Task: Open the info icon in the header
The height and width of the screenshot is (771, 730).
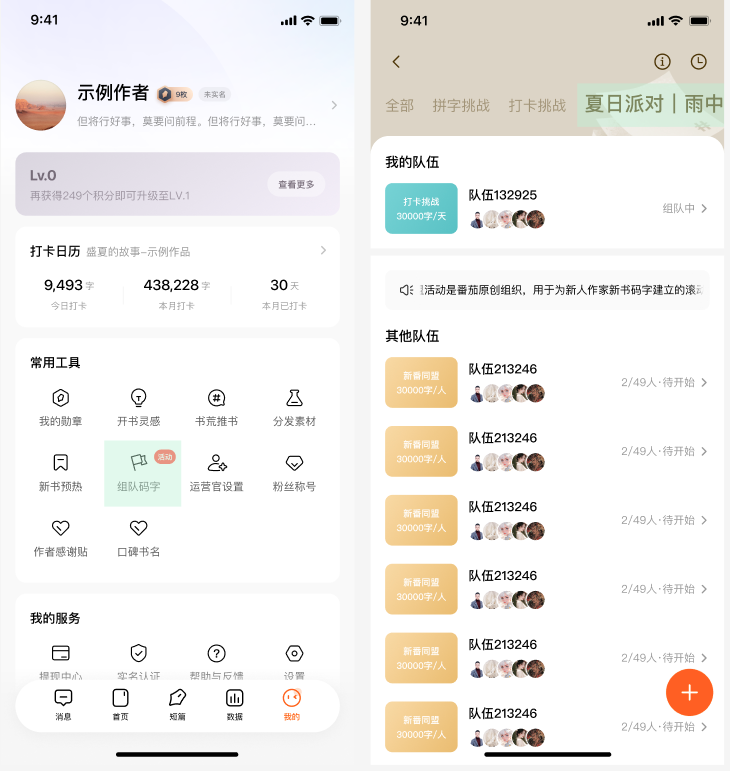Action: point(662,62)
